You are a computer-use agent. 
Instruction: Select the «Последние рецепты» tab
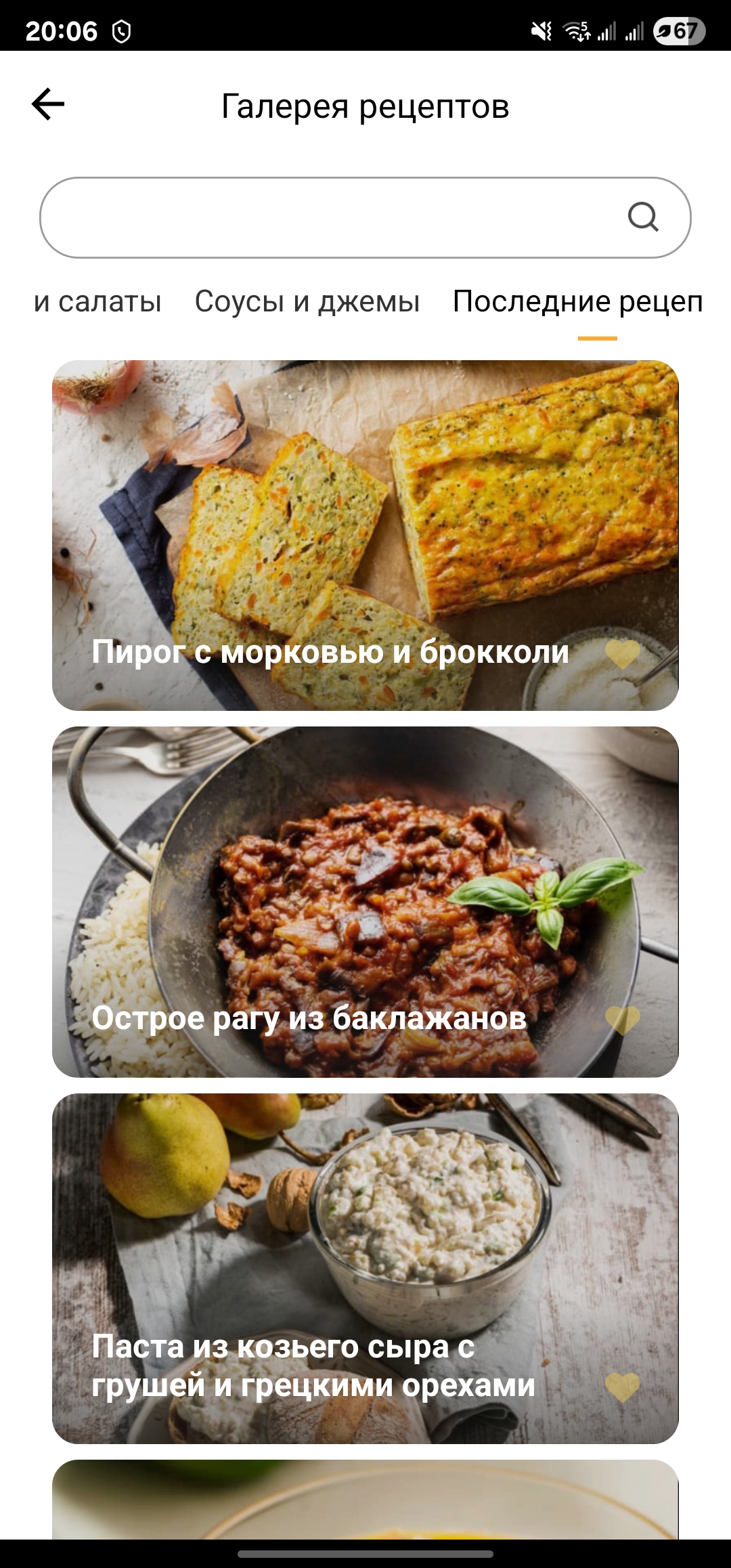click(578, 301)
